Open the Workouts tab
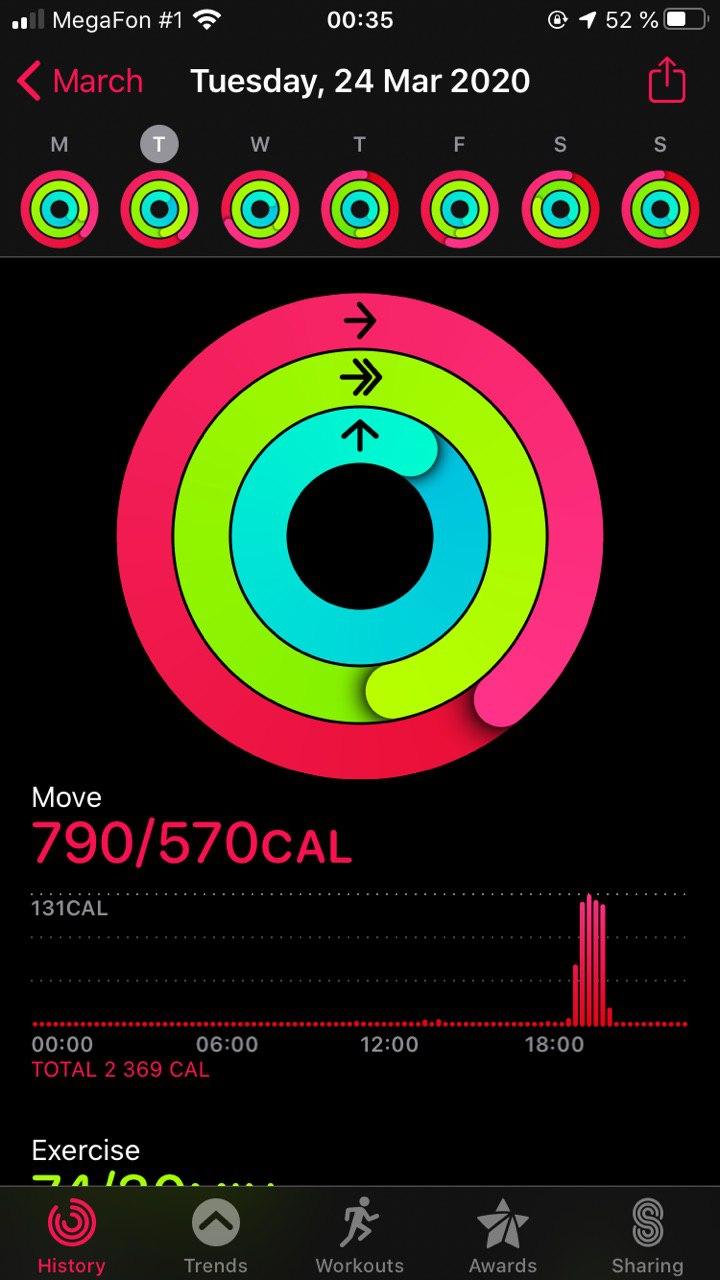 (x=360, y=1236)
